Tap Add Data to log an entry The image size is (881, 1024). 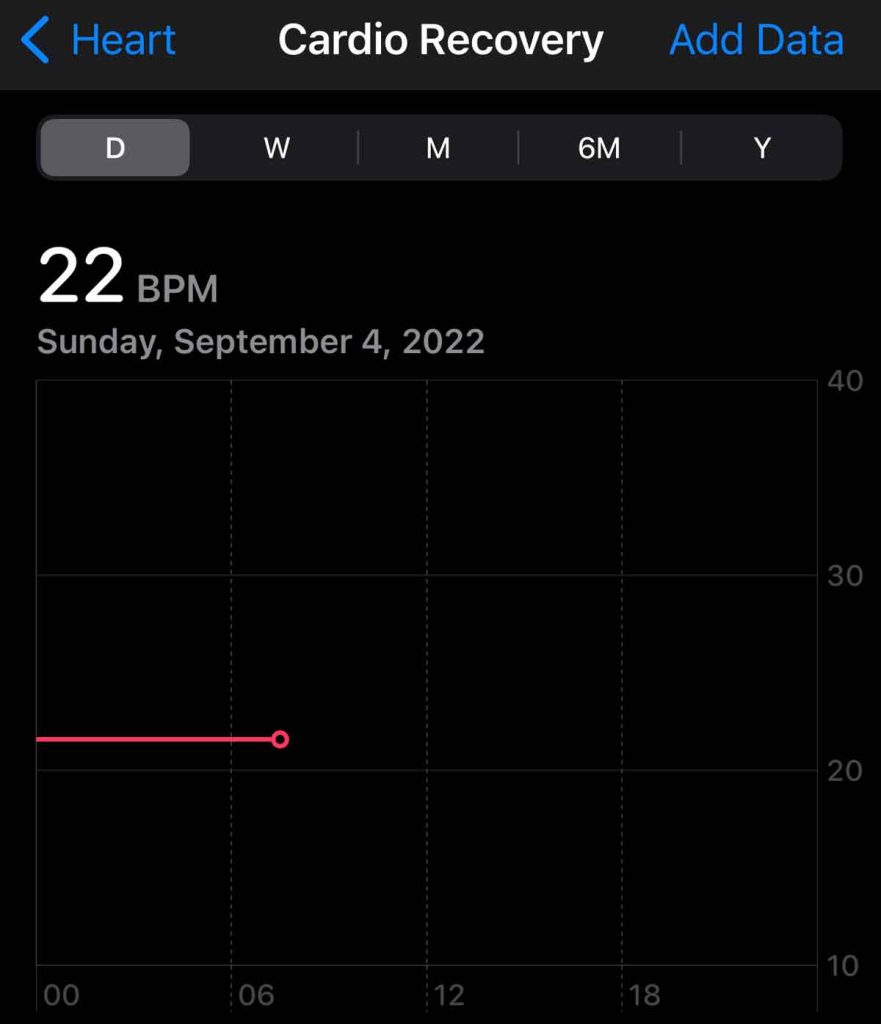click(x=756, y=41)
